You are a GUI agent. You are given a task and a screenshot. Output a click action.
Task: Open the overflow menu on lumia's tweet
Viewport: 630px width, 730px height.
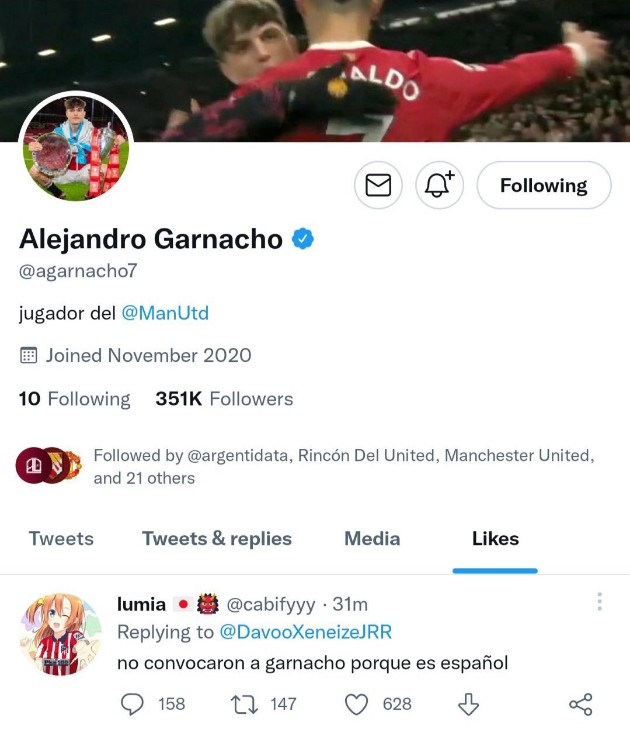click(599, 602)
